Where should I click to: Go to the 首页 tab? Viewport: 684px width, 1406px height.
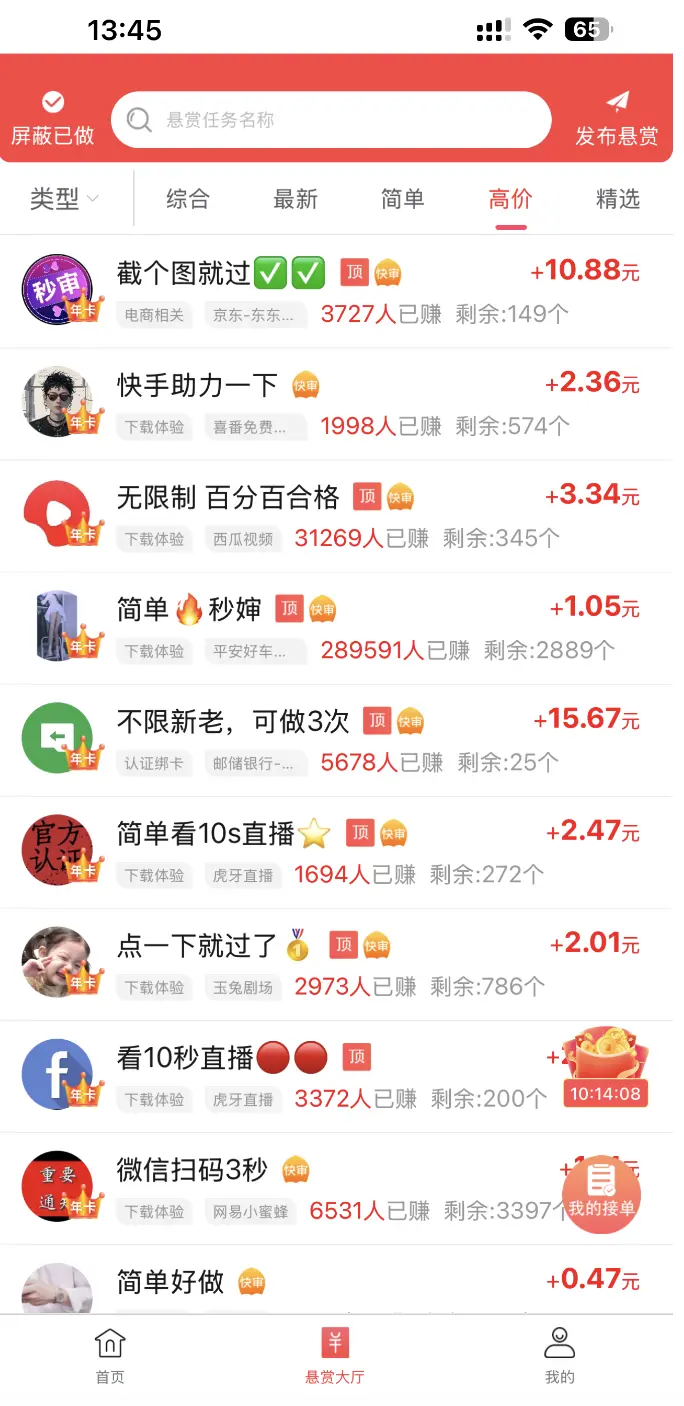[x=110, y=1356]
